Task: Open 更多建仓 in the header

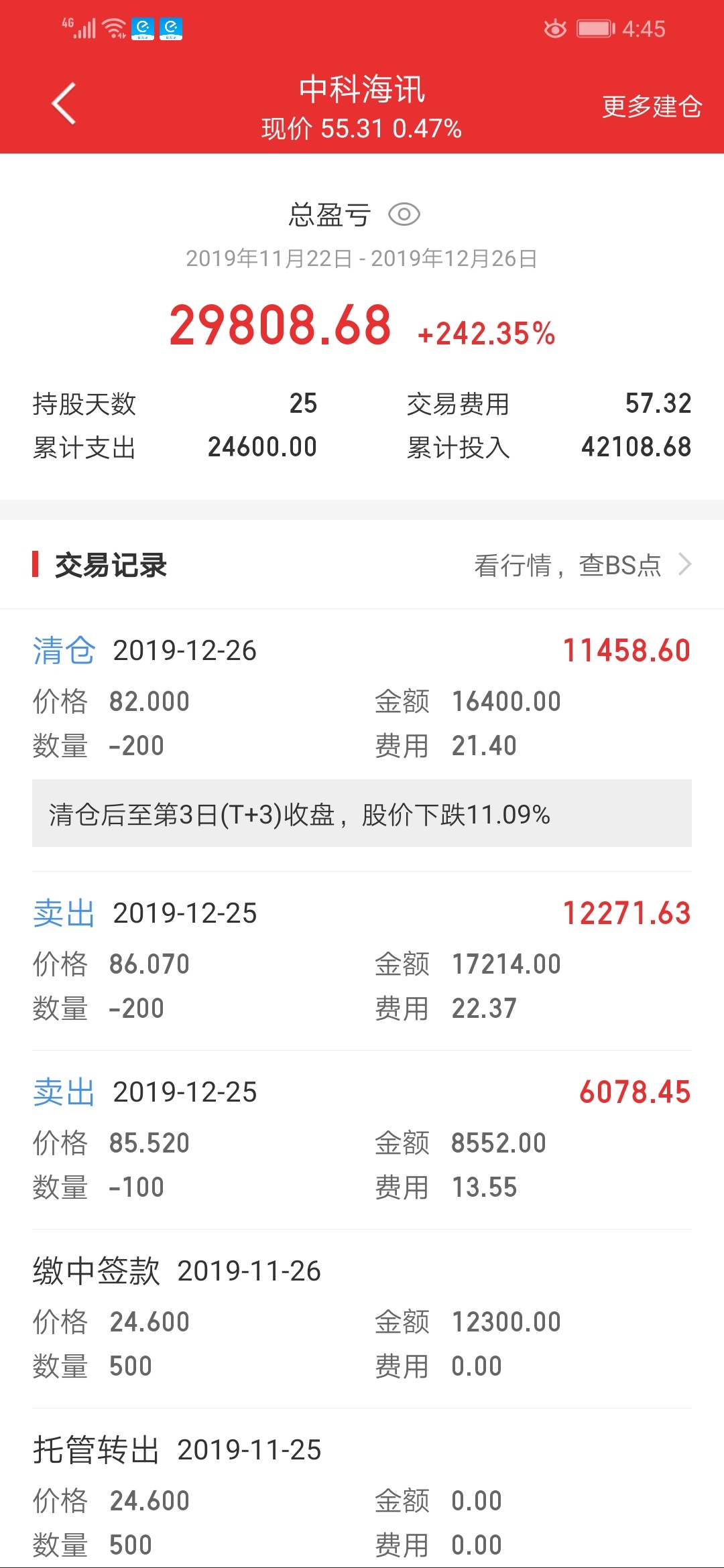Action: 652,107
